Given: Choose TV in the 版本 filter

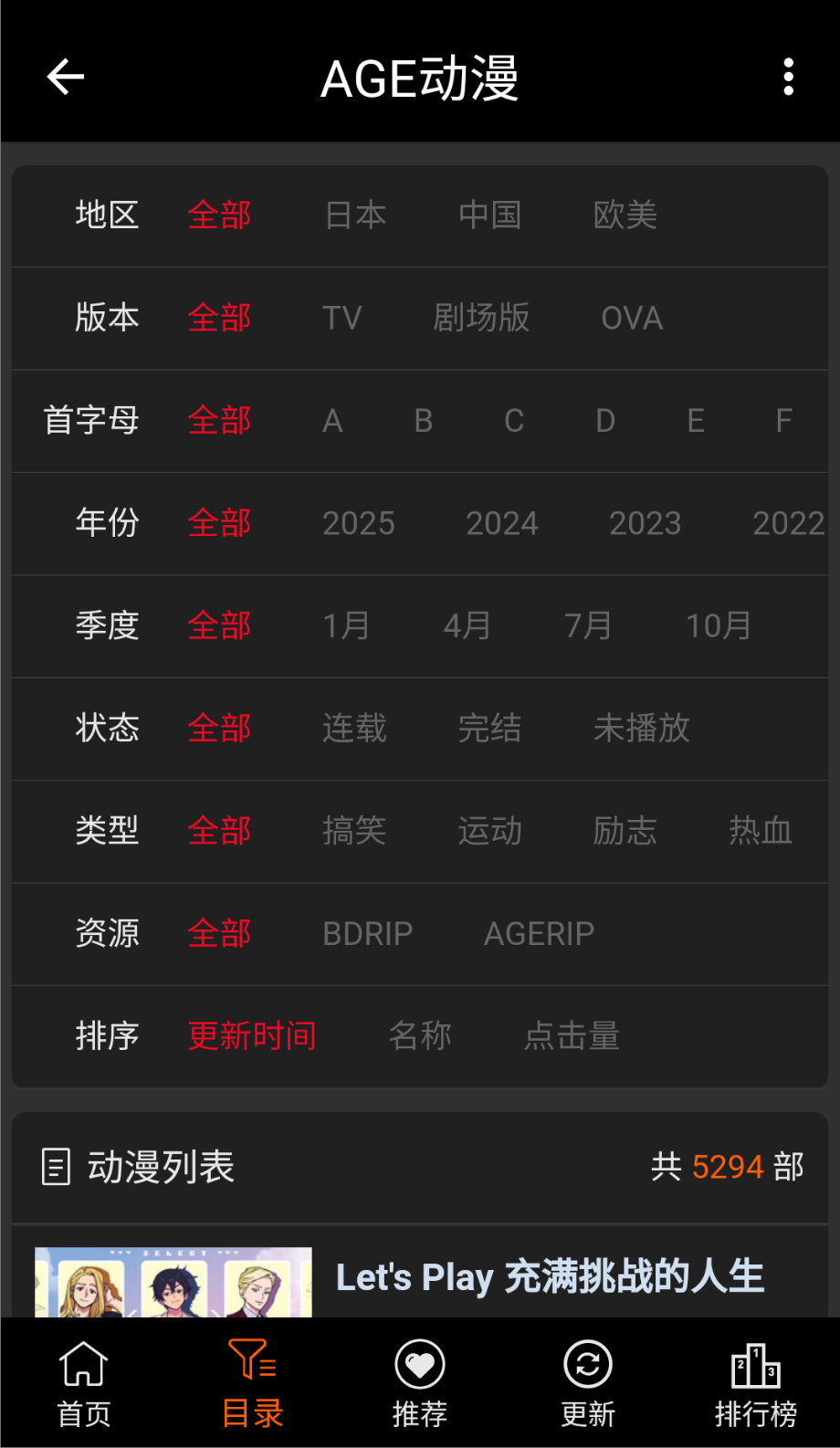Looking at the screenshot, I should click(x=341, y=318).
